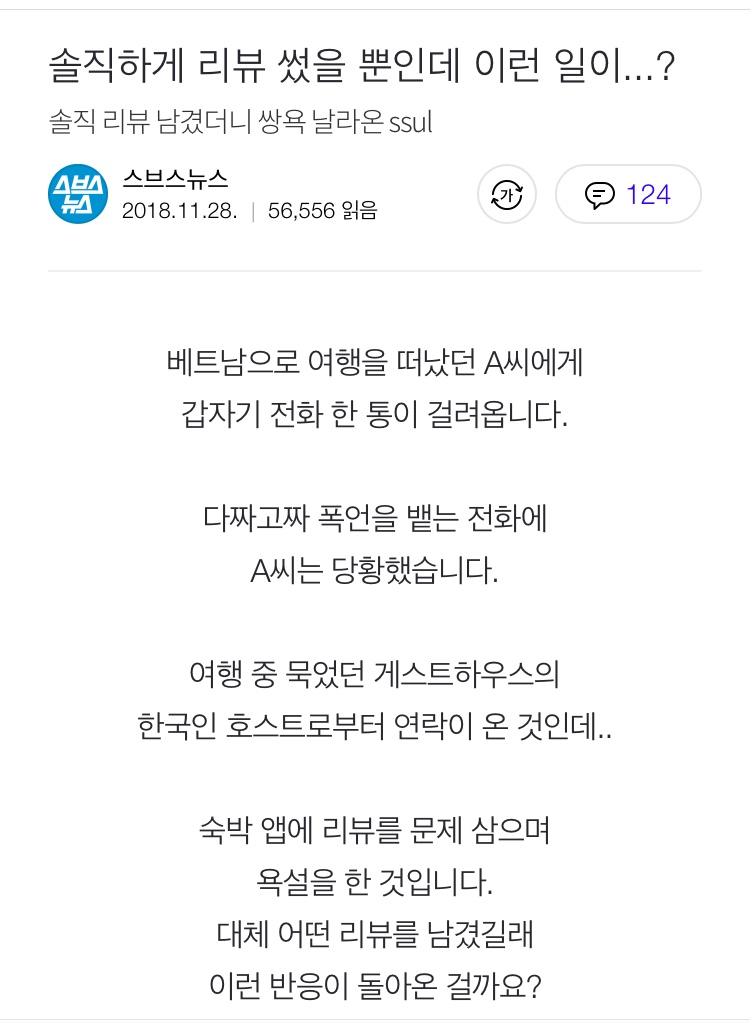Select the speech bubble comment icon
Viewport: 750px width, 1023px height.
602,195
